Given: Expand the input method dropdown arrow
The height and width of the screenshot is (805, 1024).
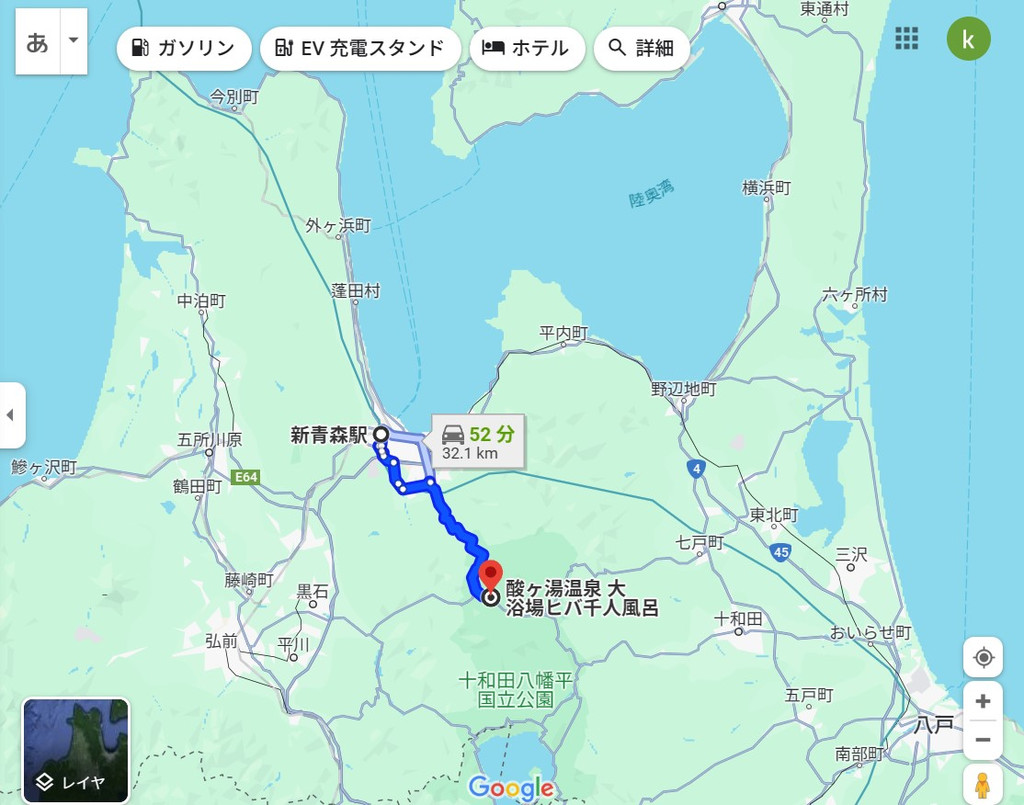Looking at the screenshot, I should point(74,42).
